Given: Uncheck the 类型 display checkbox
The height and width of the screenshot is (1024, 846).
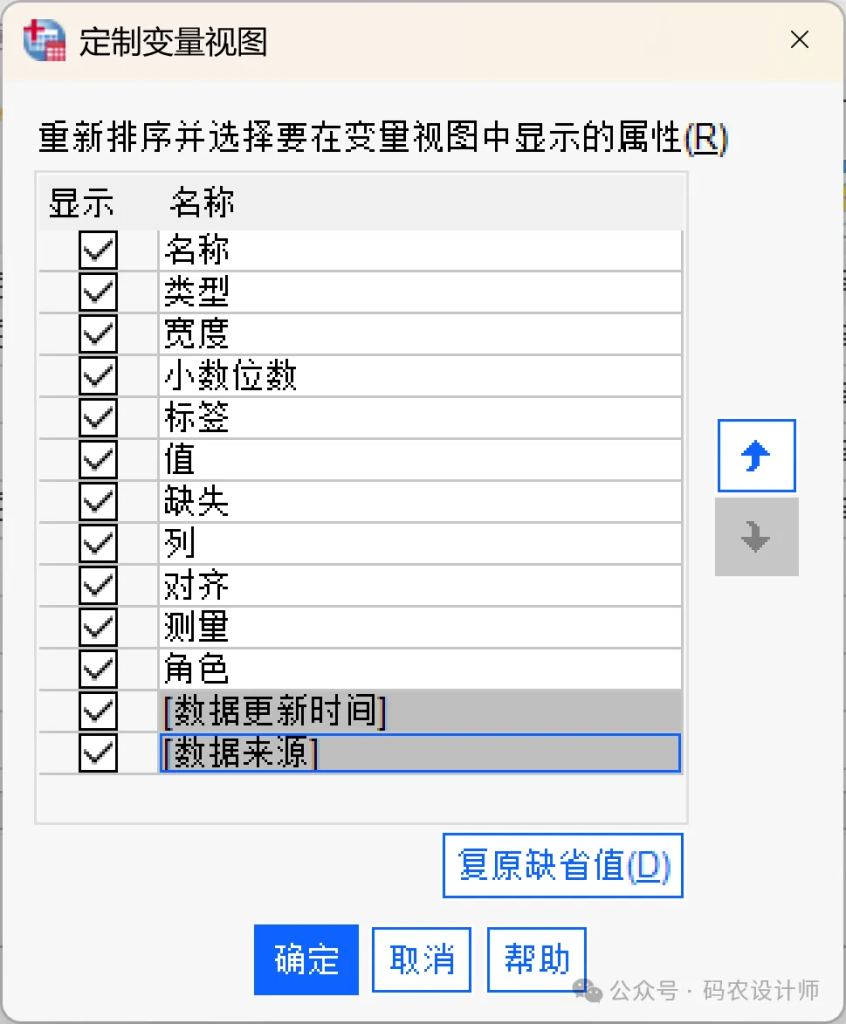Looking at the screenshot, I should (98, 292).
